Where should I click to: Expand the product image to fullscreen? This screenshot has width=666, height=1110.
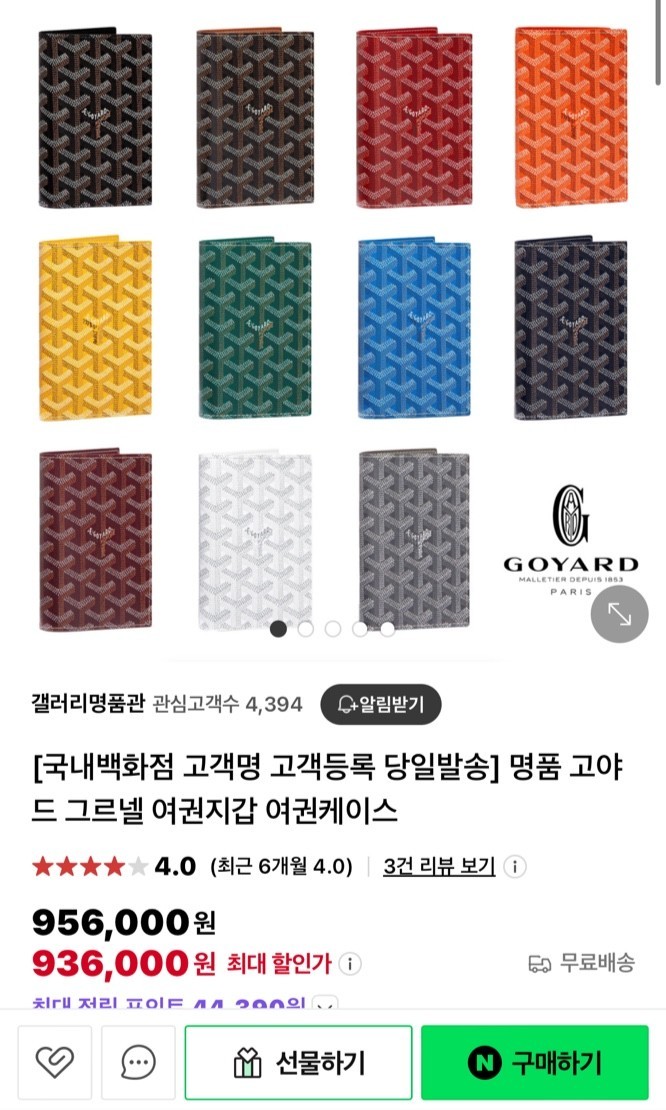(620, 614)
